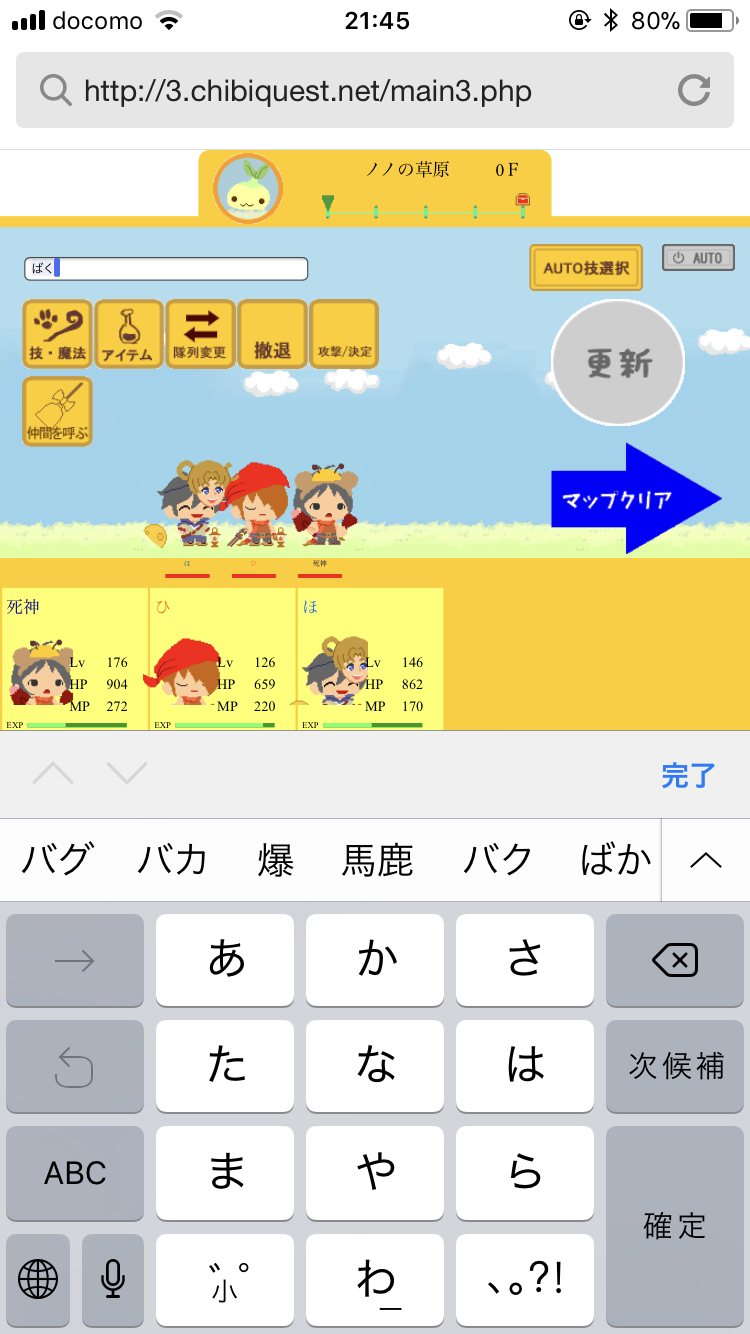
Task: Open 技・魔法 skills and magic
Action: coord(58,334)
